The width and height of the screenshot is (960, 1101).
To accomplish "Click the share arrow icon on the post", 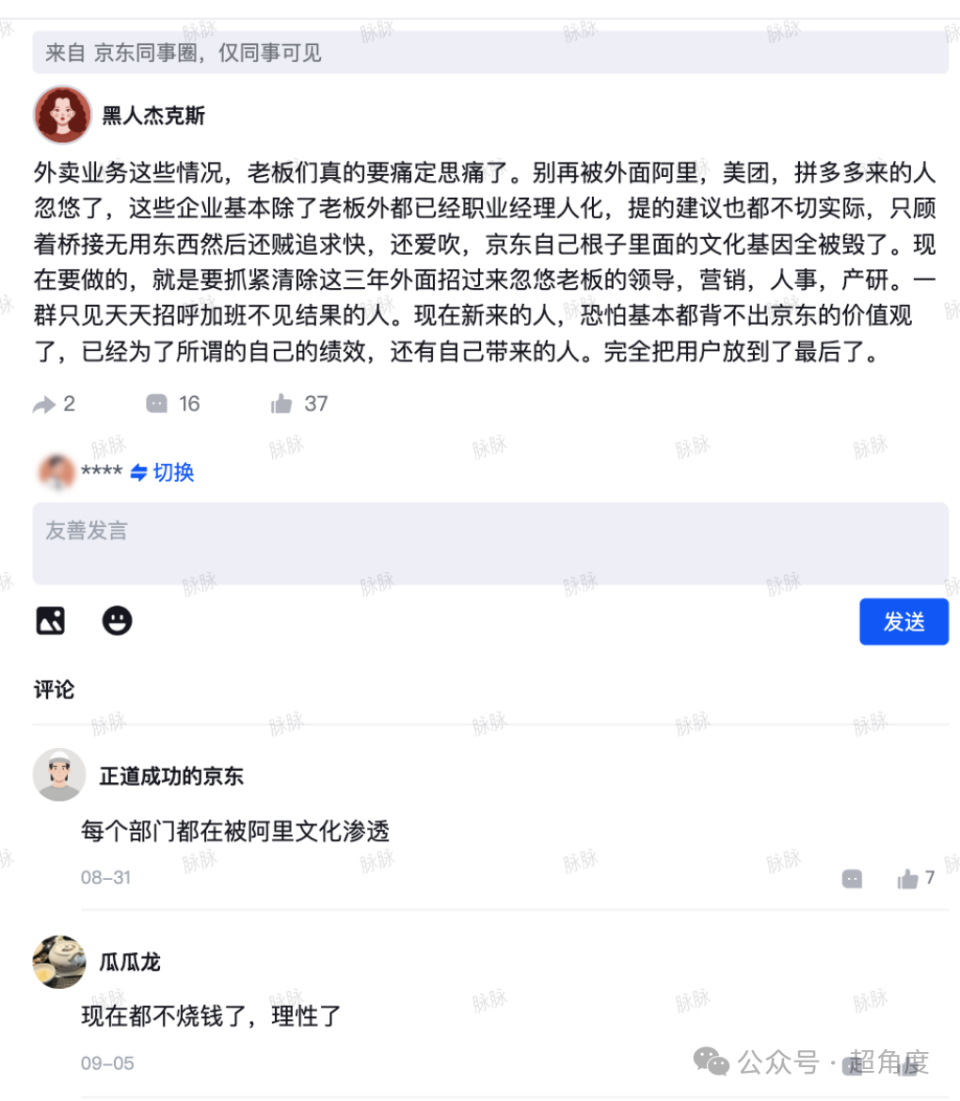I will pyautogui.click(x=44, y=403).
